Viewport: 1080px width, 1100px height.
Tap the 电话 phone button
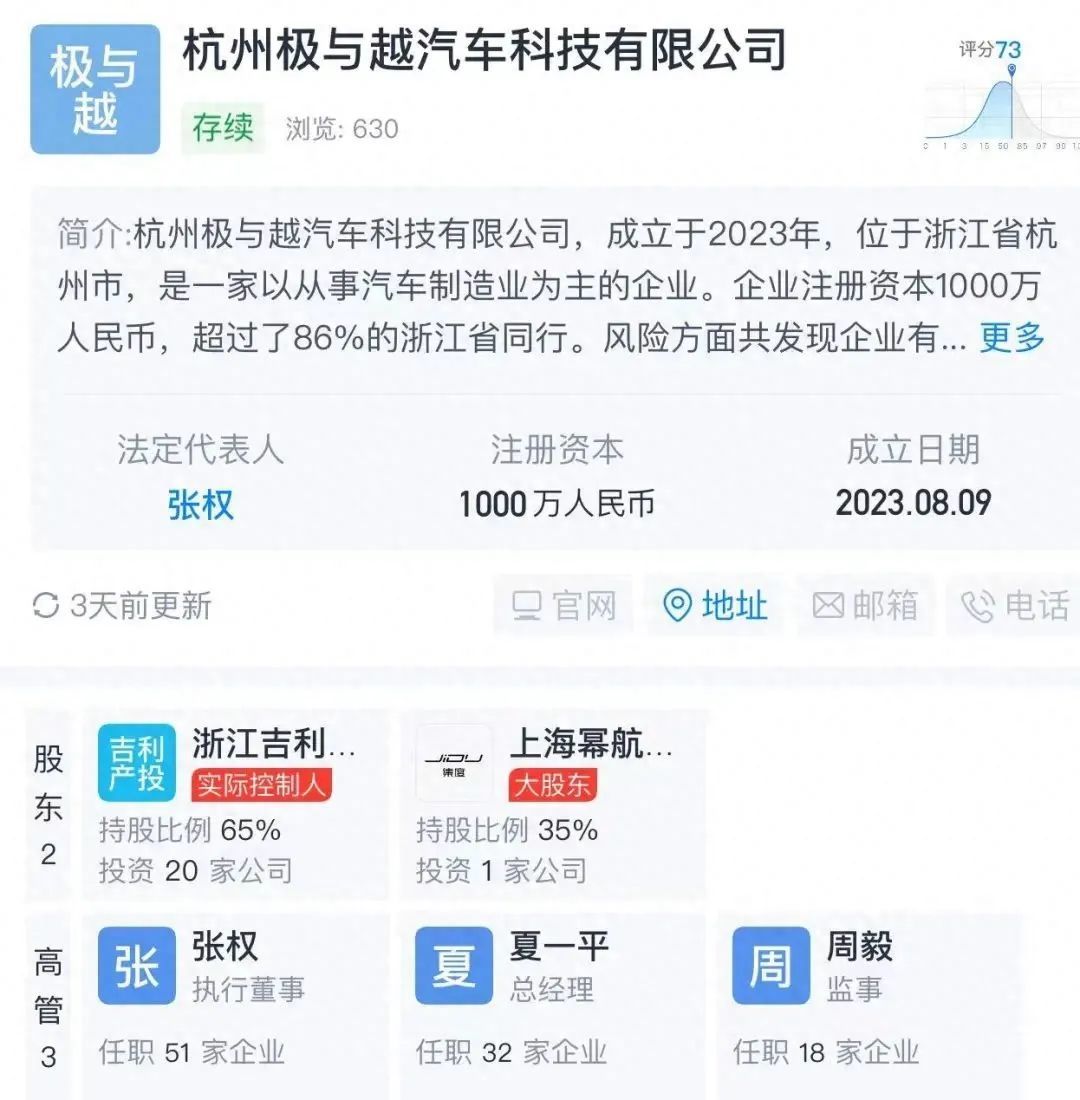1014,606
